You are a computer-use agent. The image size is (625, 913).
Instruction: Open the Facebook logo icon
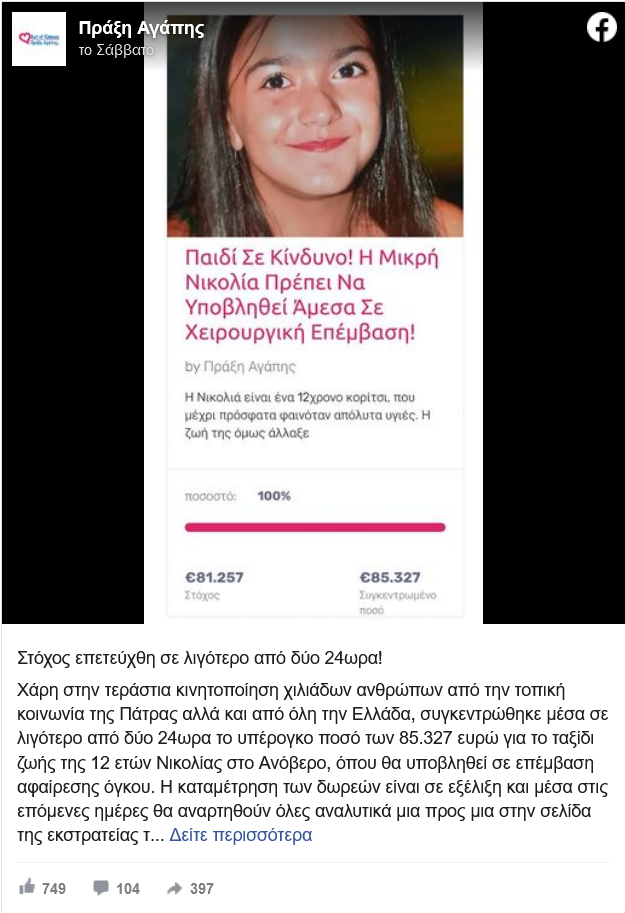601,28
